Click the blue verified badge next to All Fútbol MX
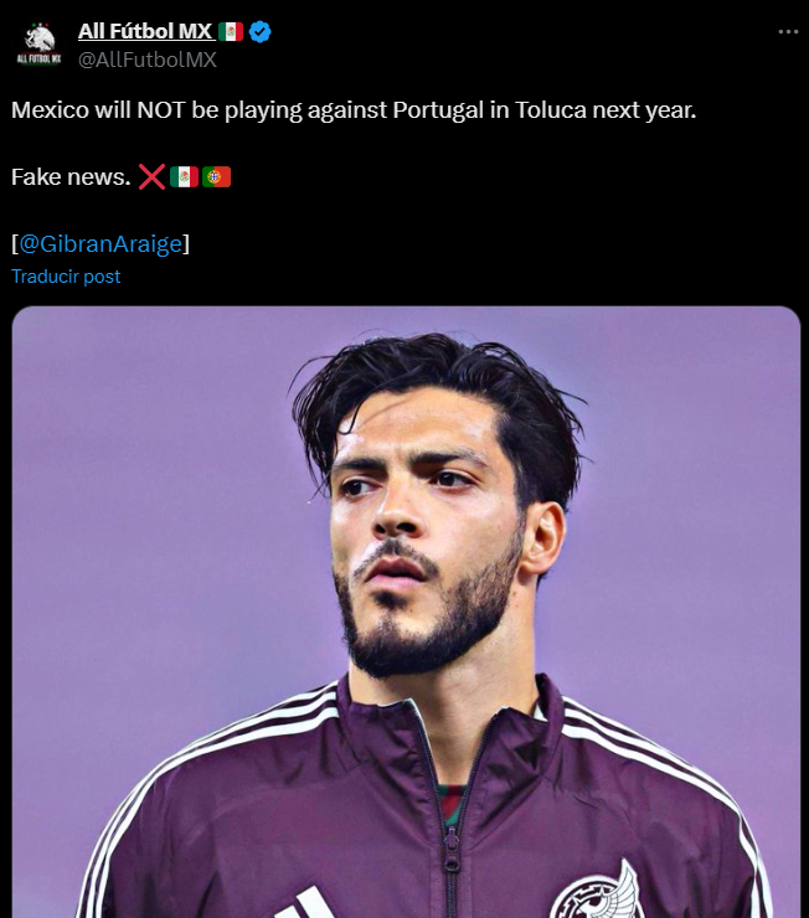 [x=261, y=30]
